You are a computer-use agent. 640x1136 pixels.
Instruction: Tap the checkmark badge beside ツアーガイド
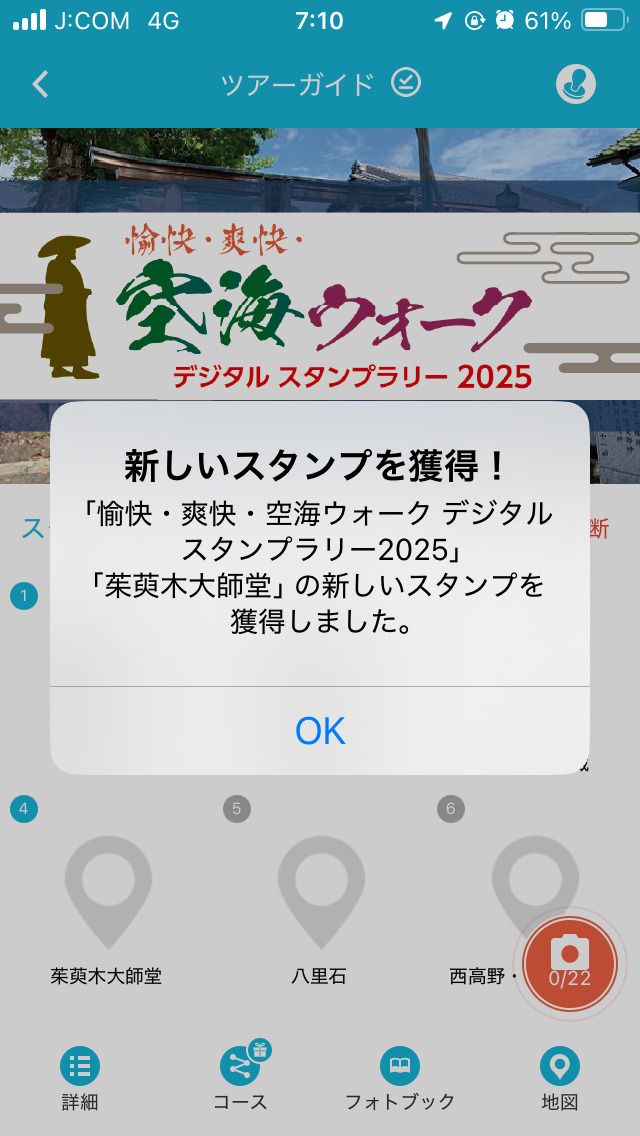pyautogui.click(x=406, y=83)
